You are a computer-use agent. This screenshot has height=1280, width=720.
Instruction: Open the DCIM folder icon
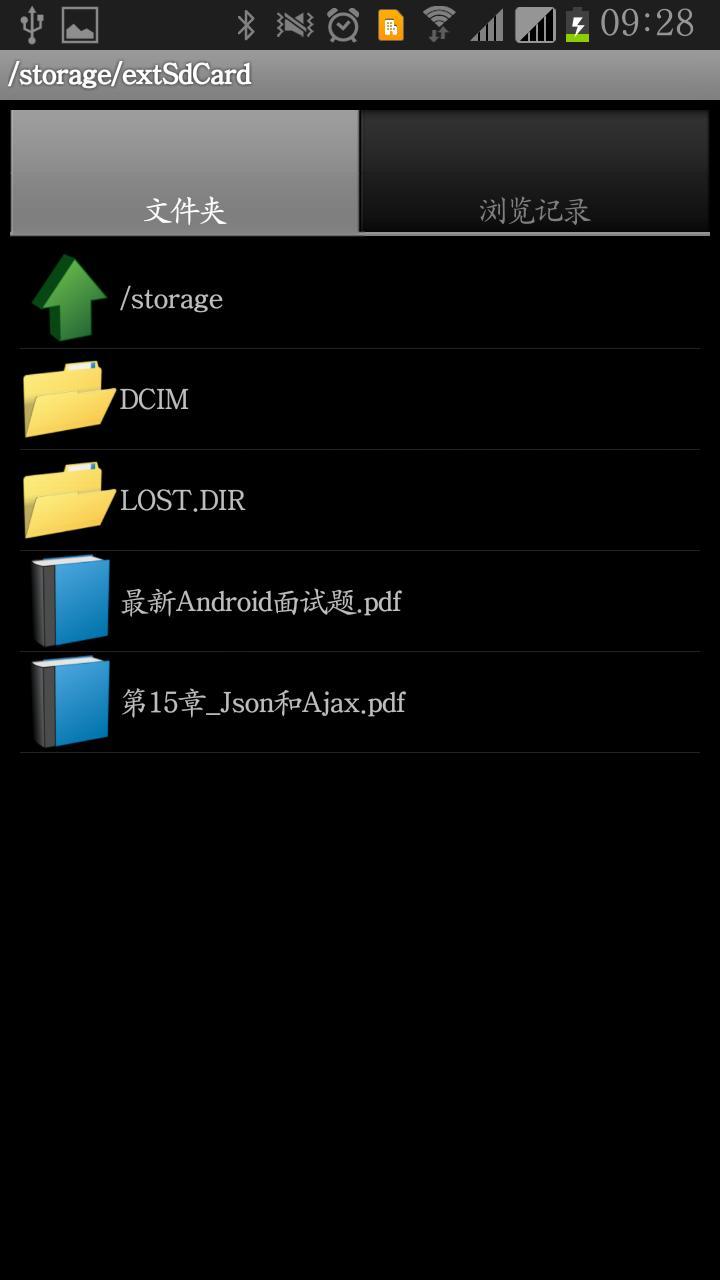67,398
